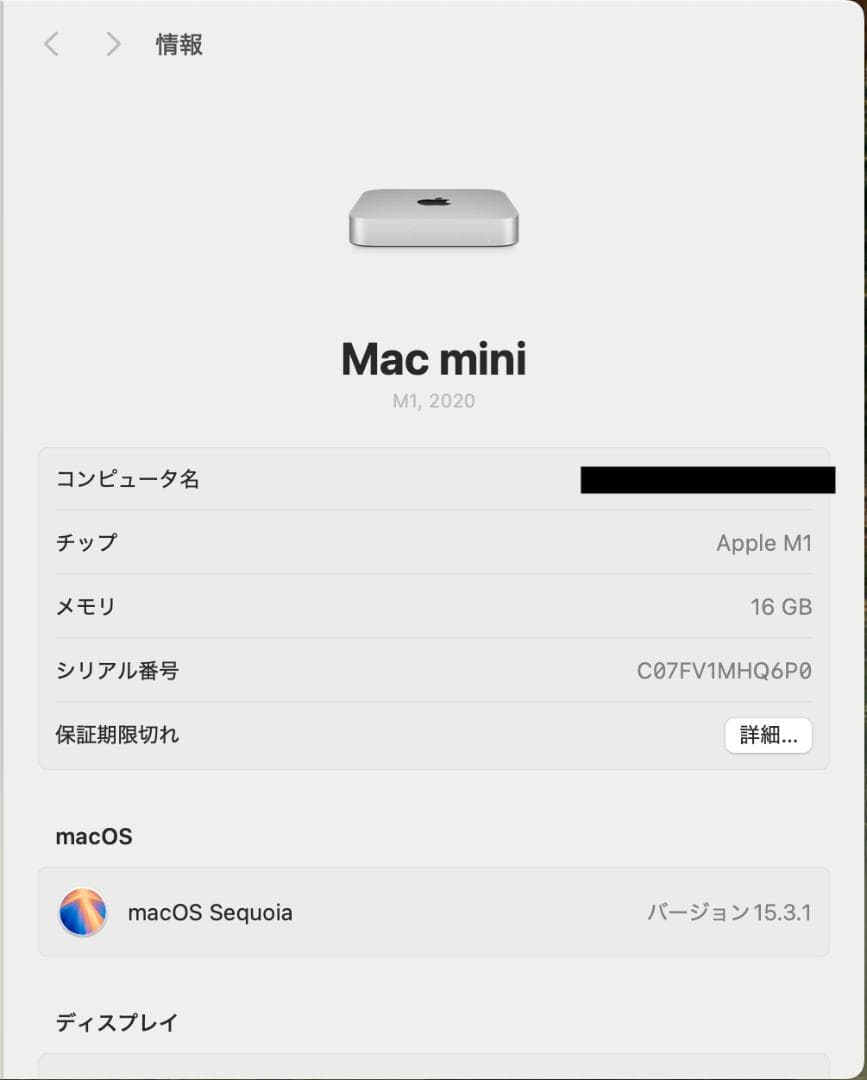The height and width of the screenshot is (1080, 867).
Task: Select the M1, 2020 subtitle text
Action: pyautogui.click(x=433, y=401)
